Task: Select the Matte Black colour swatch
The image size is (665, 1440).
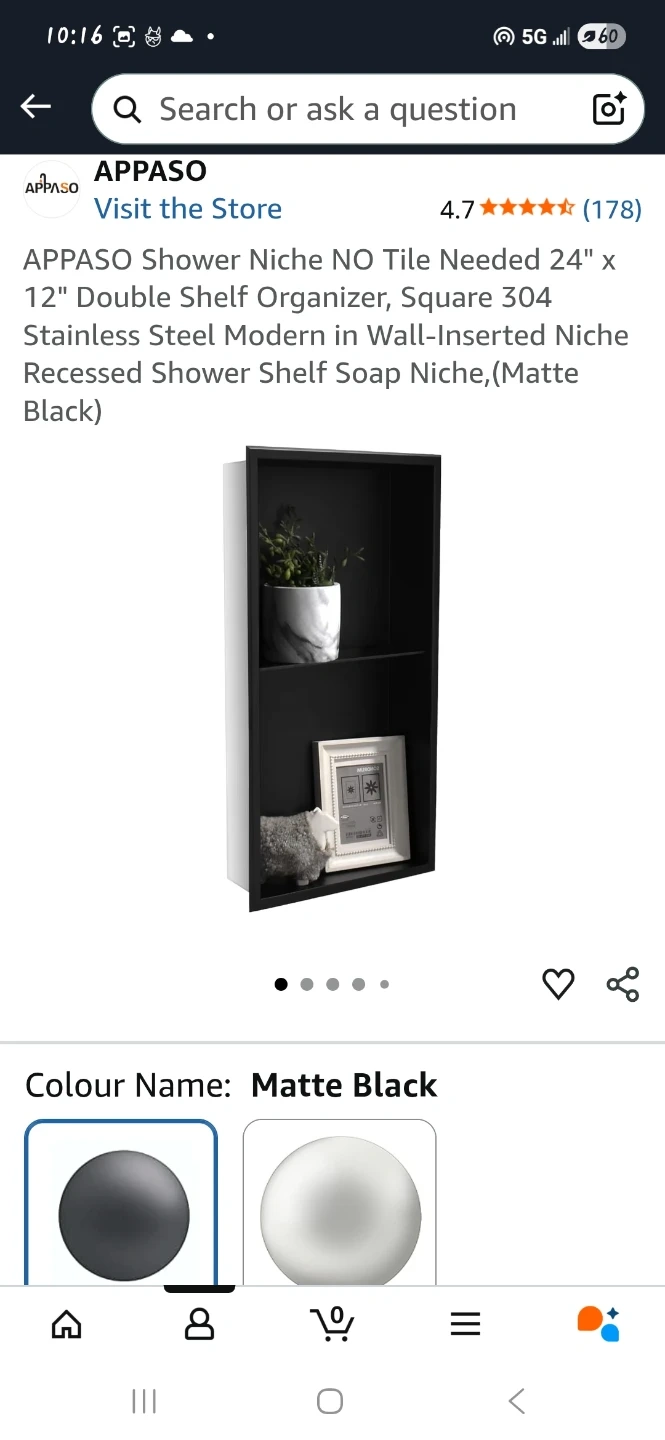Action: 121,1203
